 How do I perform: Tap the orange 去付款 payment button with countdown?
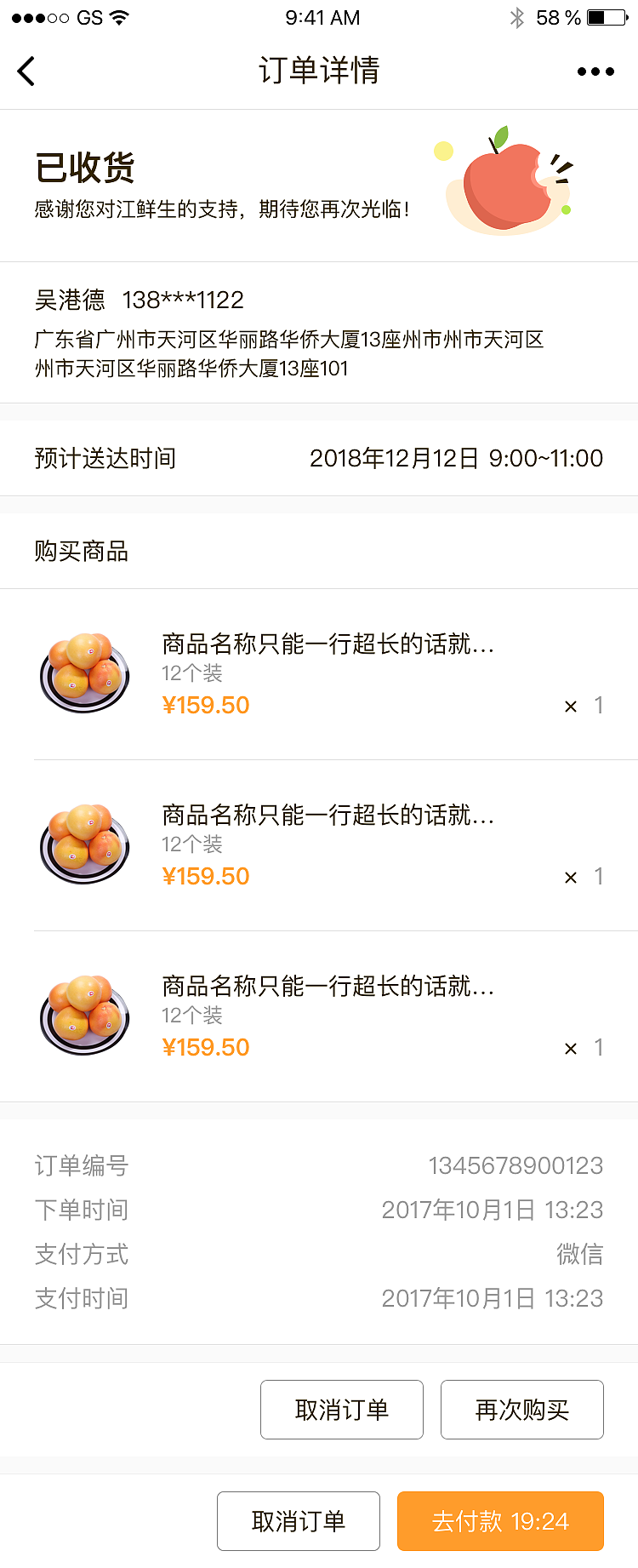pyautogui.click(x=500, y=1520)
